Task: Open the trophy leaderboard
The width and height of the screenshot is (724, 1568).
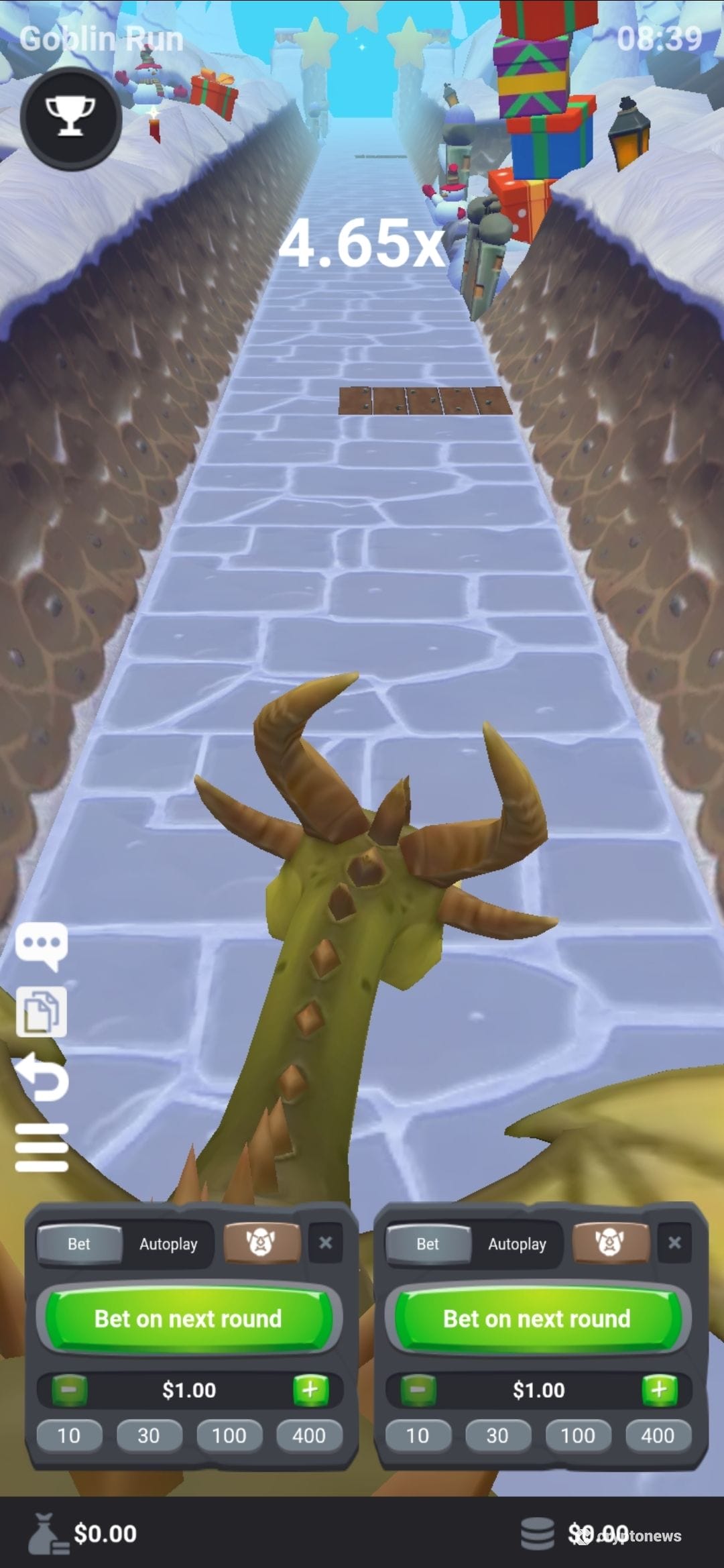Action: click(x=70, y=118)
